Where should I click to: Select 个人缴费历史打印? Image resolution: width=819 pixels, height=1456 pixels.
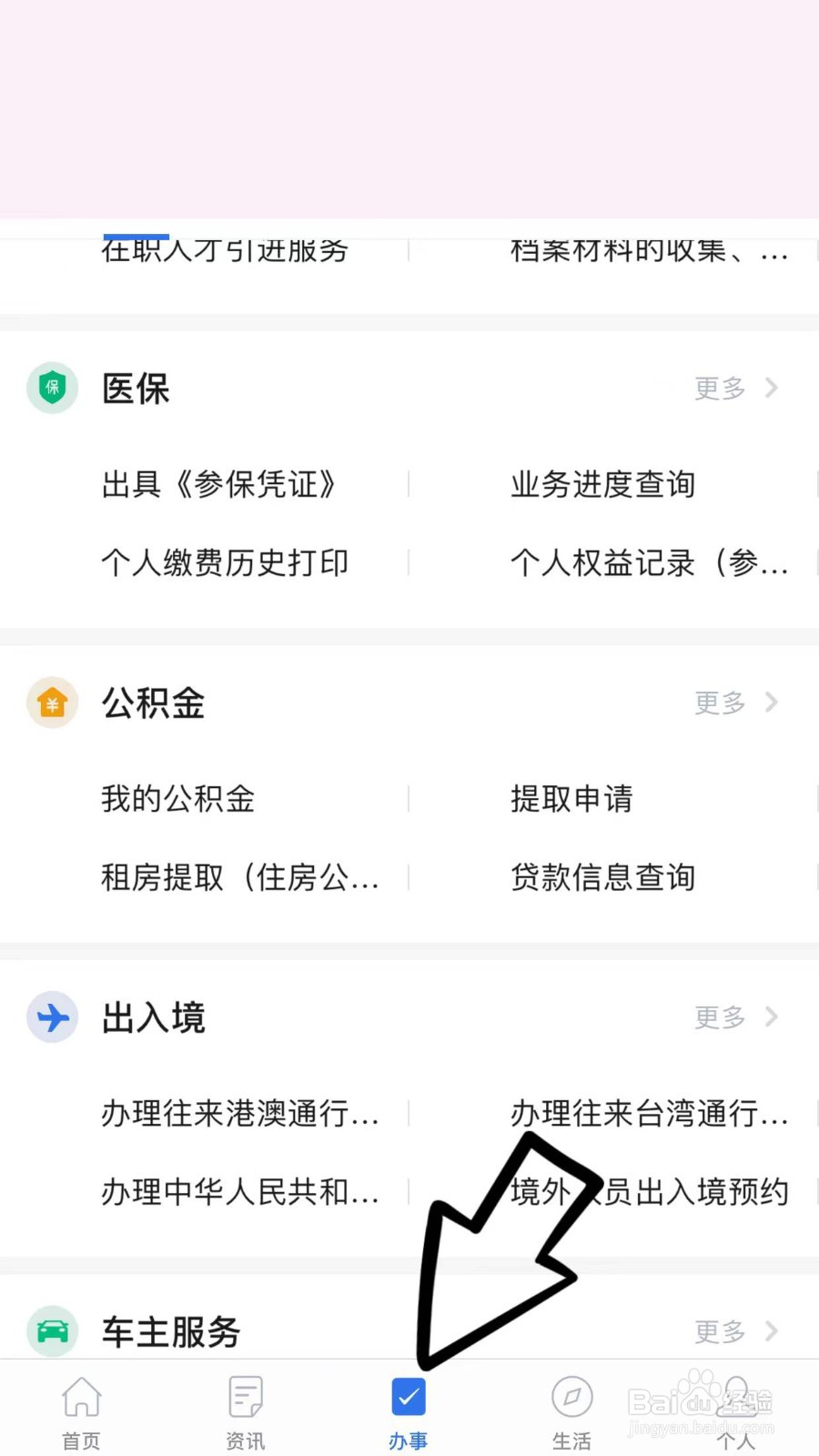pyautogui.click(x=225, y=562)
